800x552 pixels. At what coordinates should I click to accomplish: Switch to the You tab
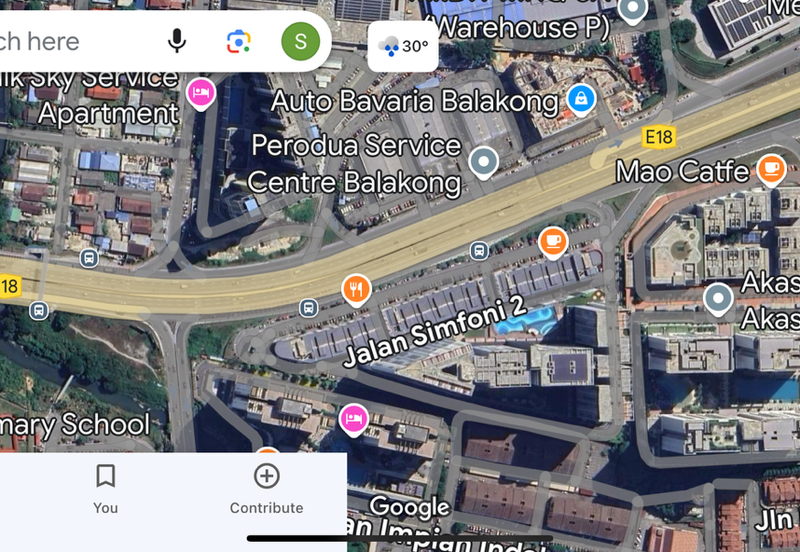106,488
